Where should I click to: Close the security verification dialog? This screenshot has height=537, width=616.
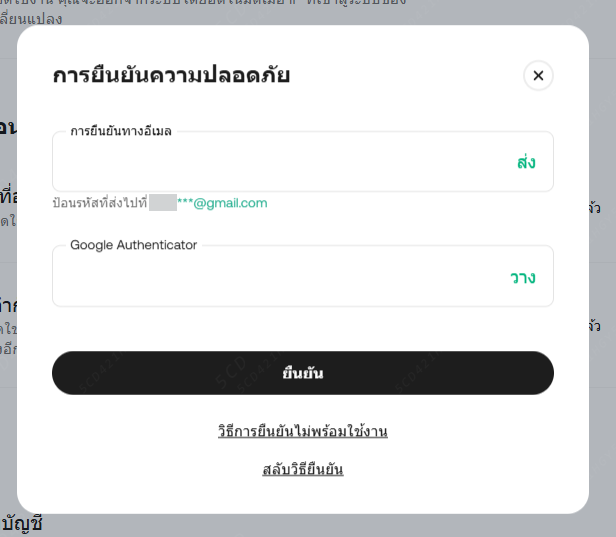(538, 75)
